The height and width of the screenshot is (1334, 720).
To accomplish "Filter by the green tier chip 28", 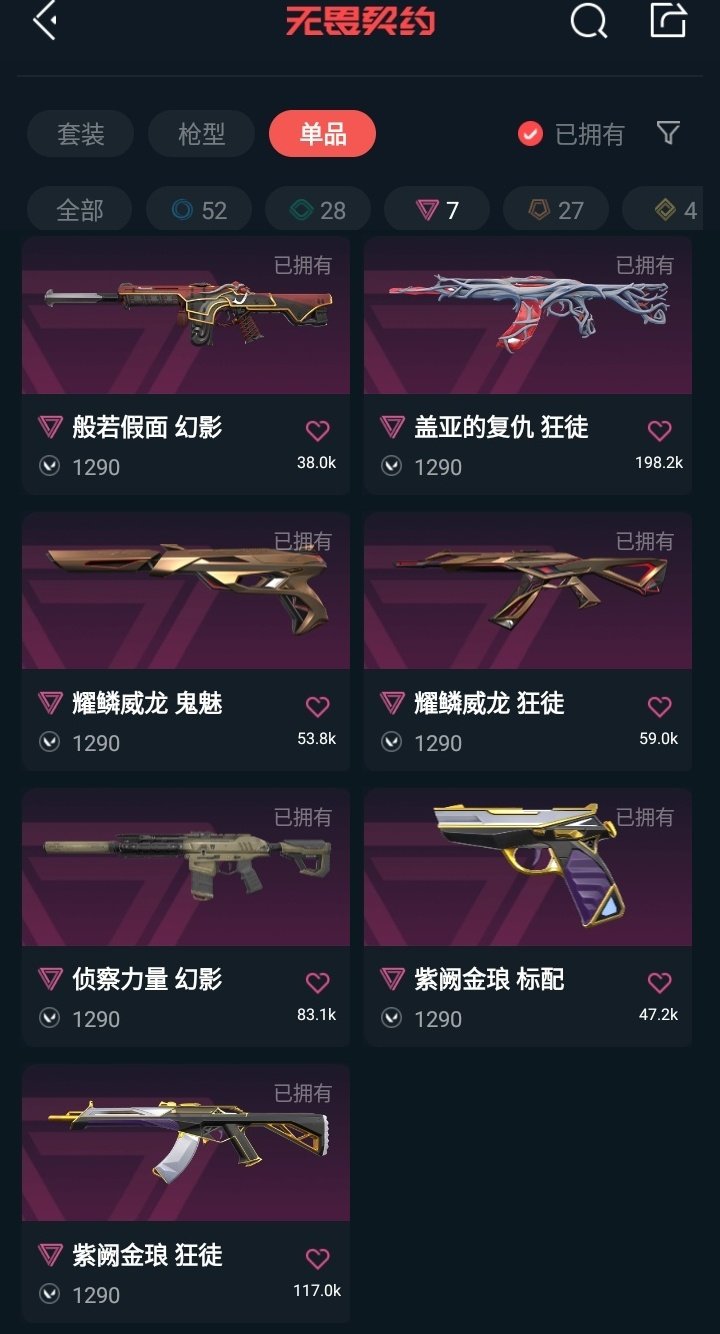I will pyautogui.click(x=317, y=210).
